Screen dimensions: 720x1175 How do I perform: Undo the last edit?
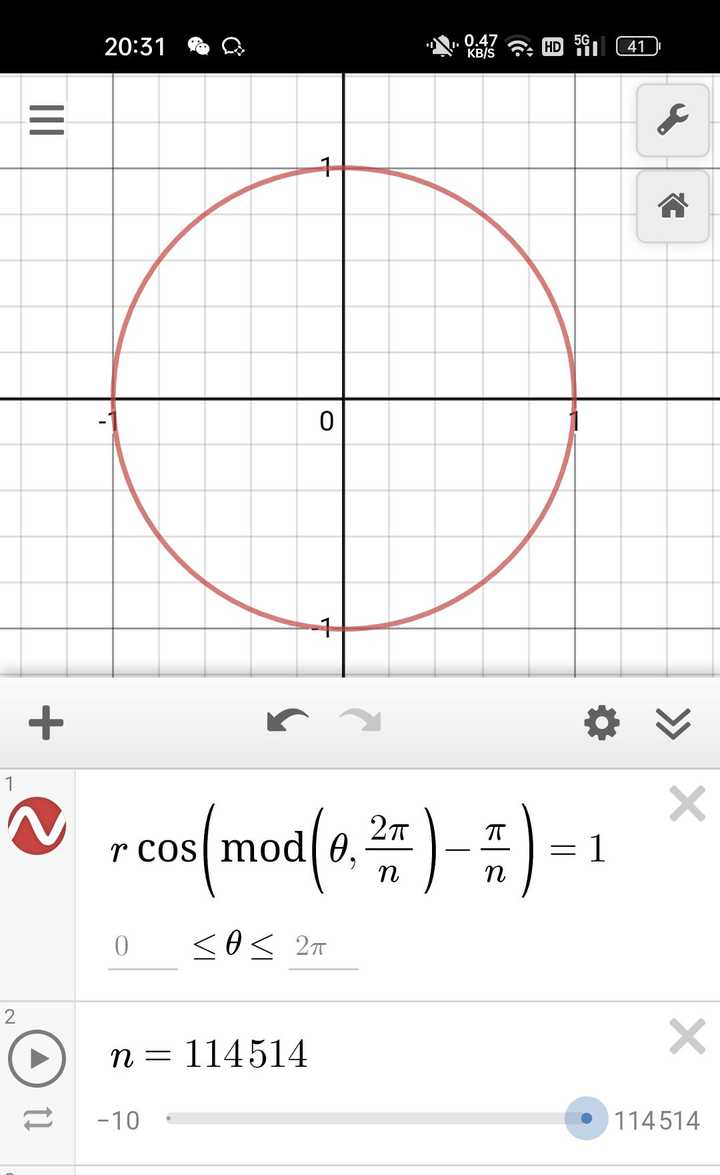point(288,722)
